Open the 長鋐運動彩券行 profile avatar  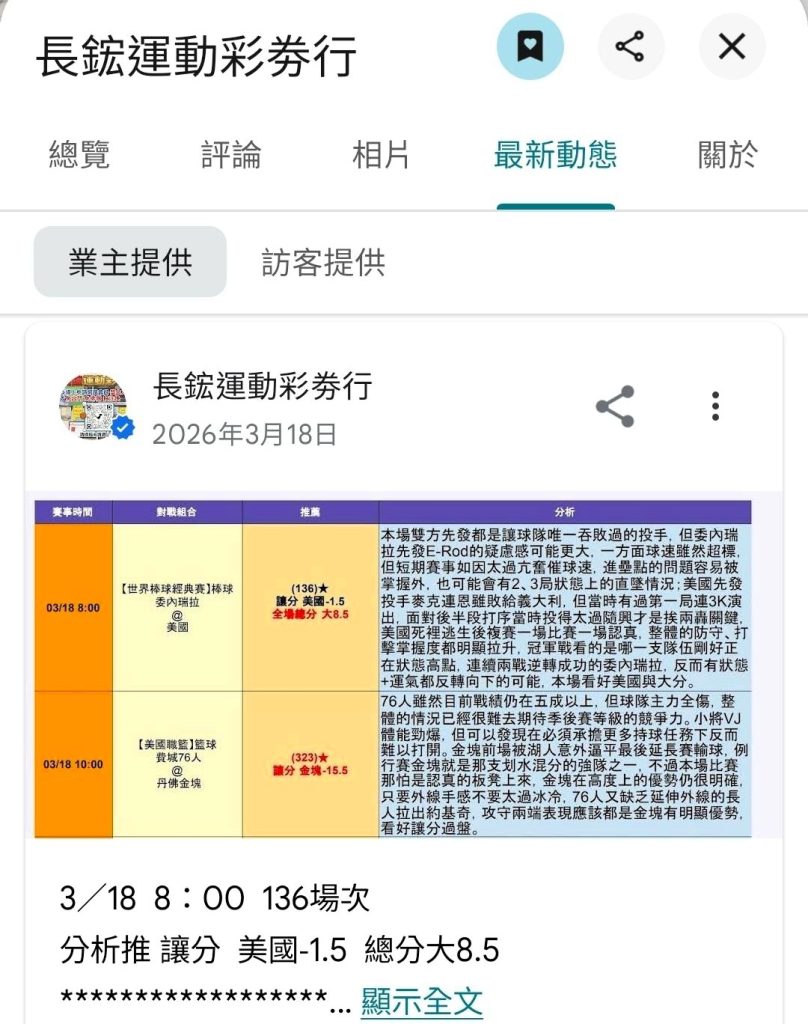[x=94, y=408]
